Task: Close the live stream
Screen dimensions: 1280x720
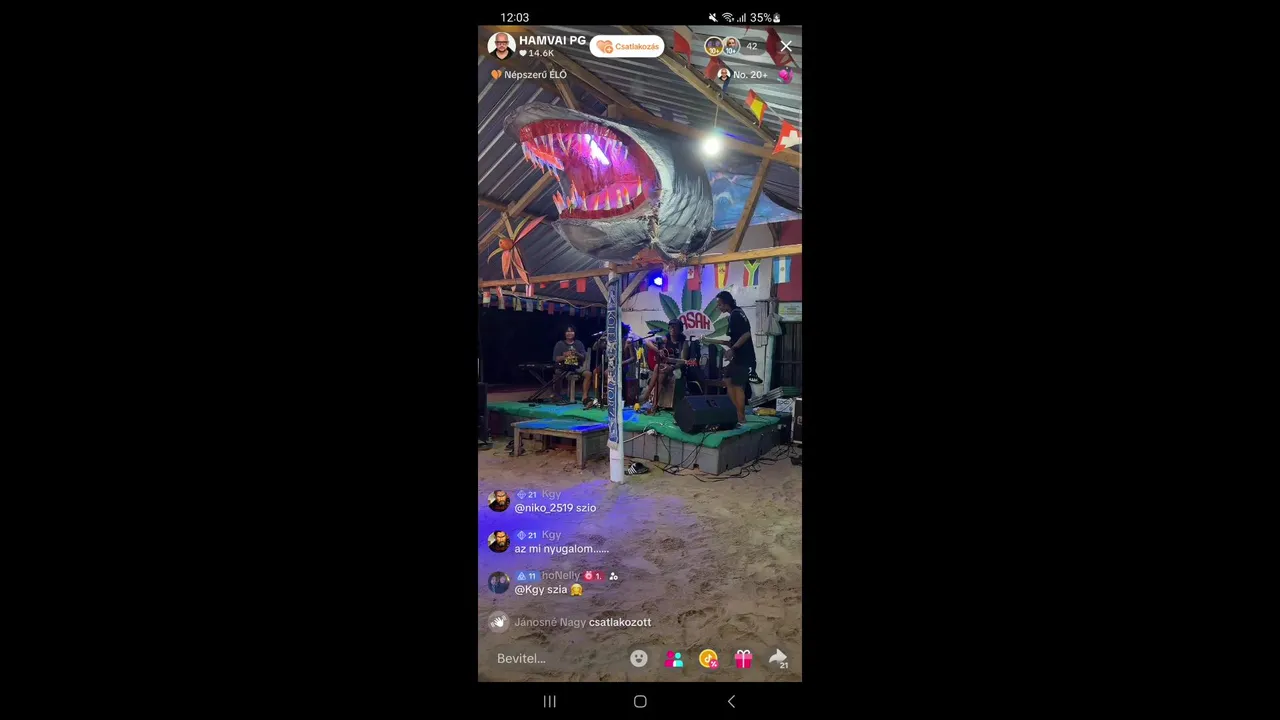Action: (786, 46)
